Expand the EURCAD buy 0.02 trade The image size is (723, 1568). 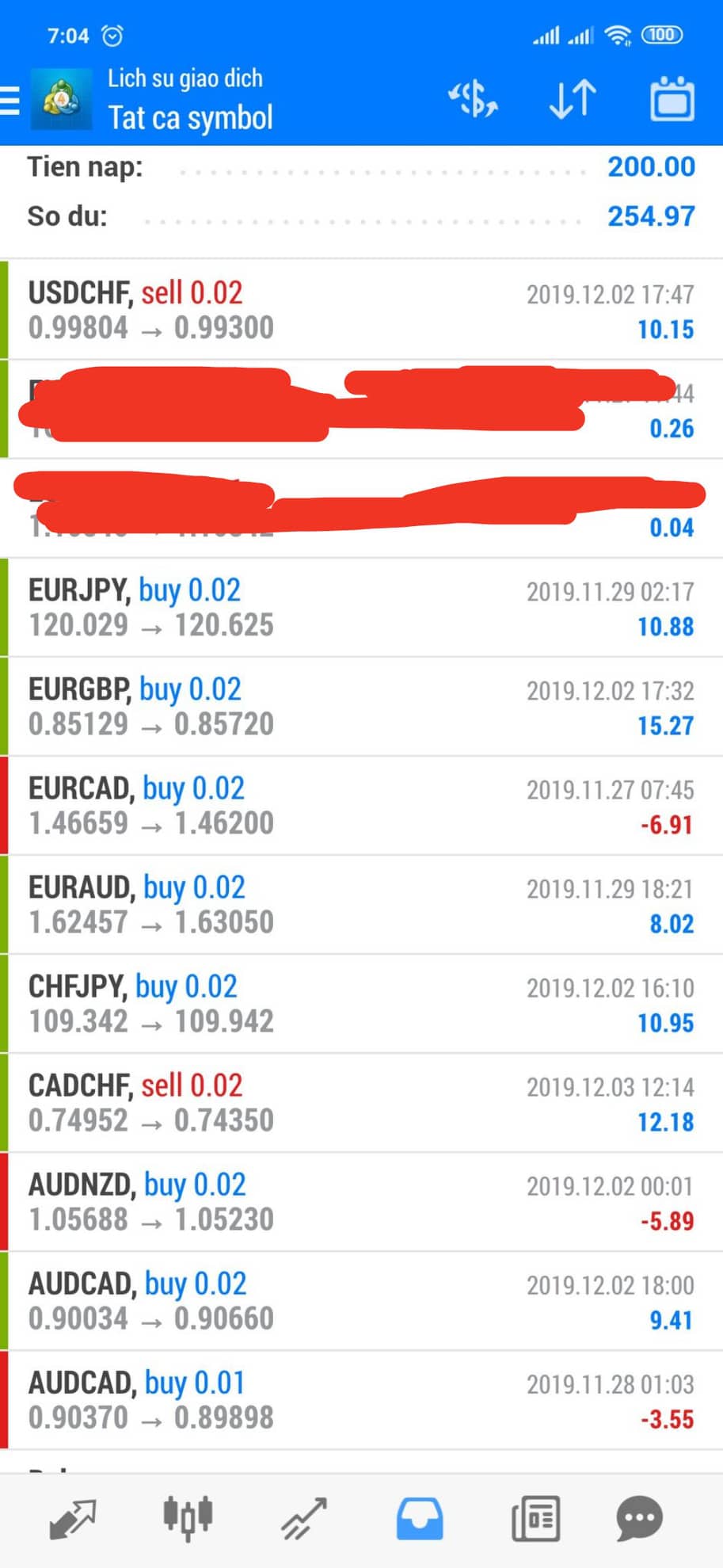(x=361, y=806)
